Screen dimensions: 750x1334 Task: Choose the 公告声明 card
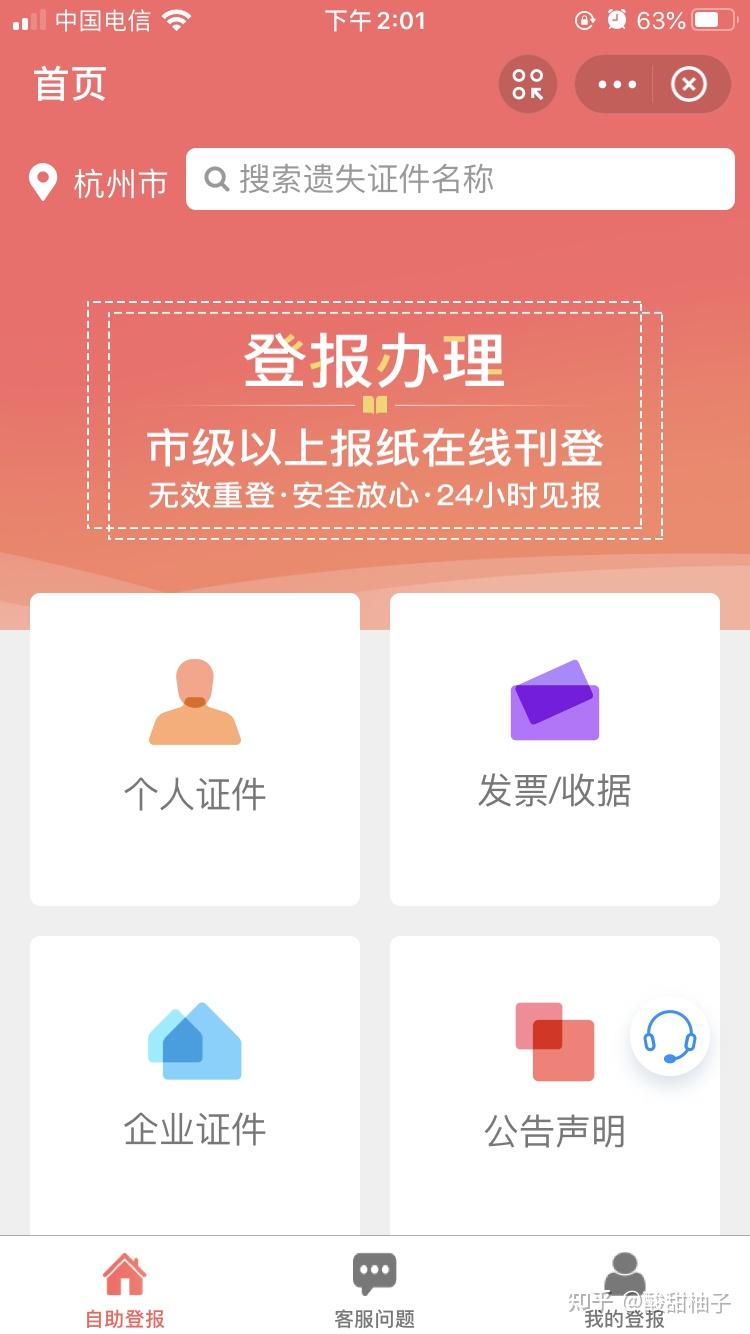555,1085
